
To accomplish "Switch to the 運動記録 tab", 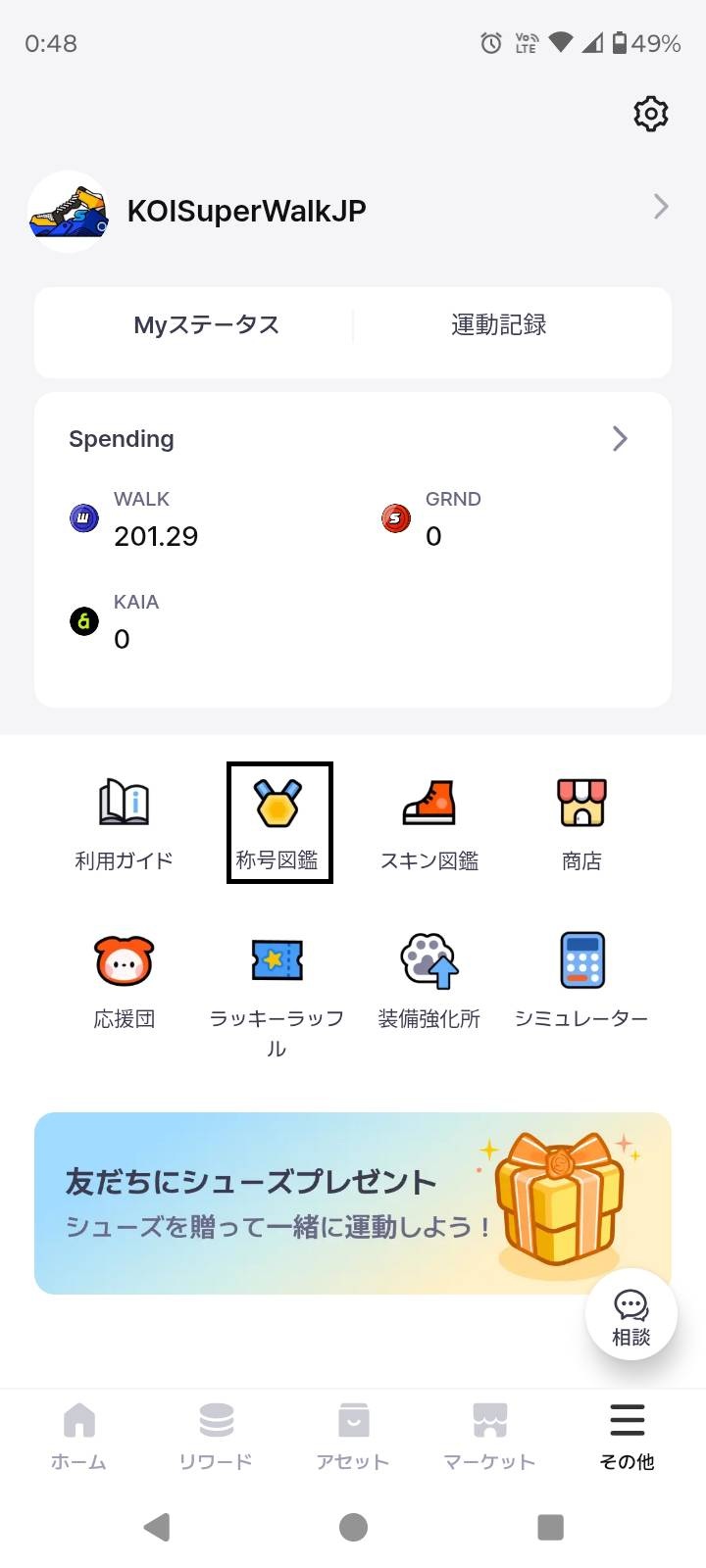I will pyautogui.click(x=498, y=325).
